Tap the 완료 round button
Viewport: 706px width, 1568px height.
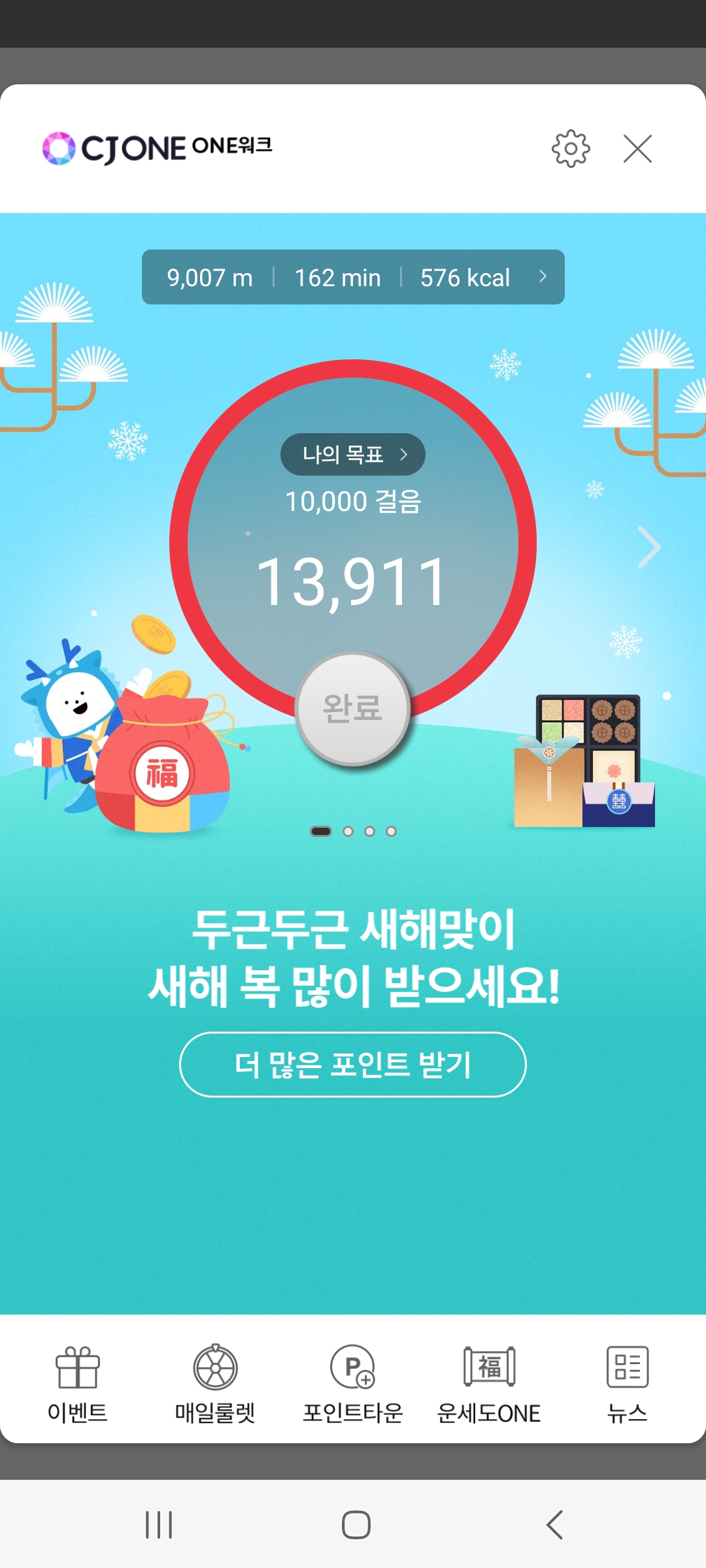tap(353, 708)
